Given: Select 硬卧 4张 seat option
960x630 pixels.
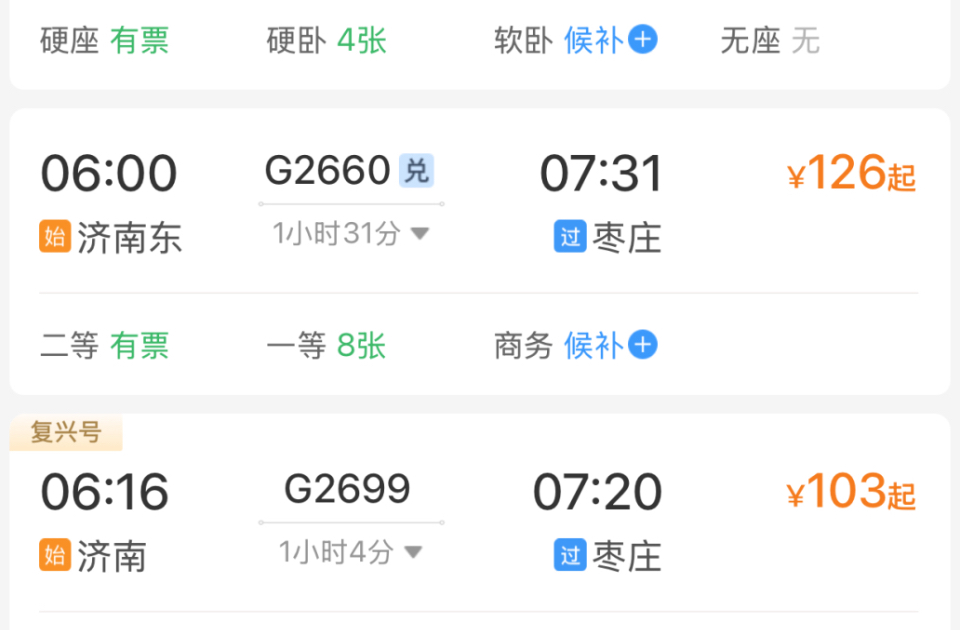Looking at the screenshot, I should tap(326, 41).
